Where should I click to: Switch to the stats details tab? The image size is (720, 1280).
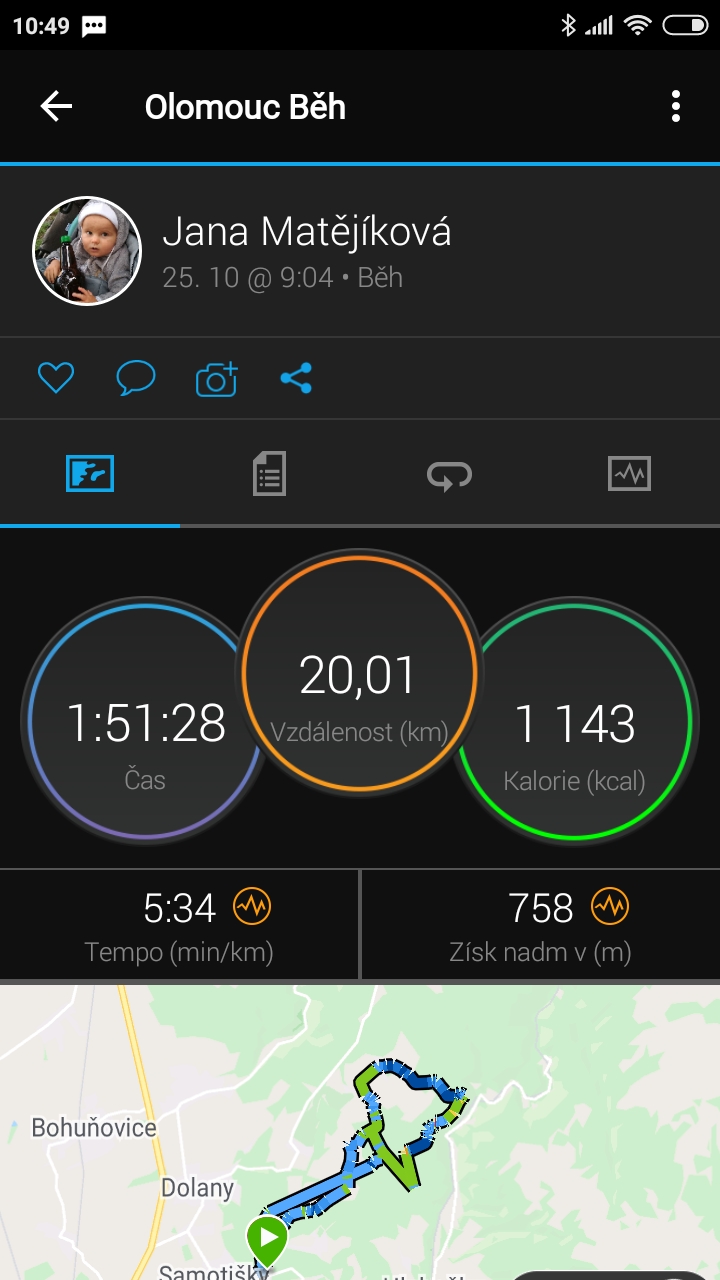pyautogui.click(x=269, y=473)
